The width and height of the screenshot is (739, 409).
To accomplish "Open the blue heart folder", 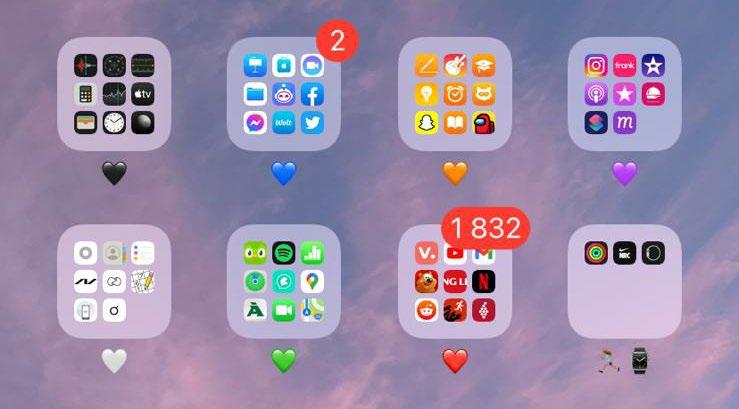I will pos(284,94).
